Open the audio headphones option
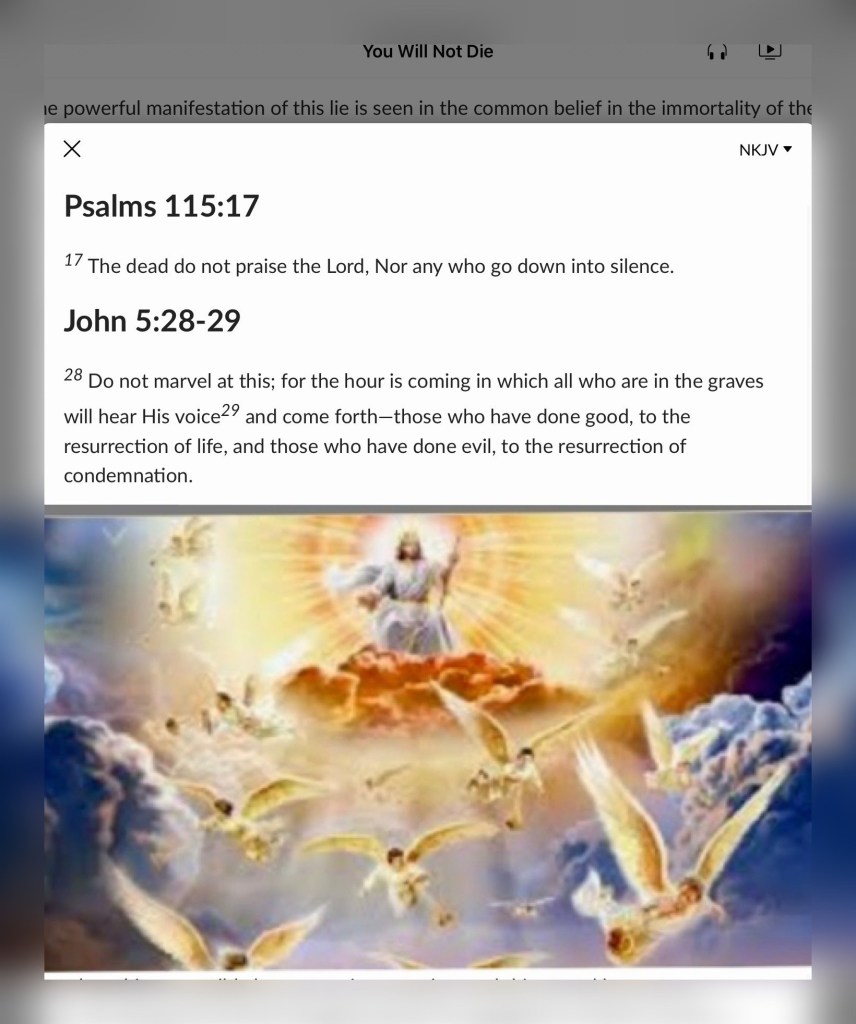The width and height of the screenshot is (856, 1024). coord(717,52)
